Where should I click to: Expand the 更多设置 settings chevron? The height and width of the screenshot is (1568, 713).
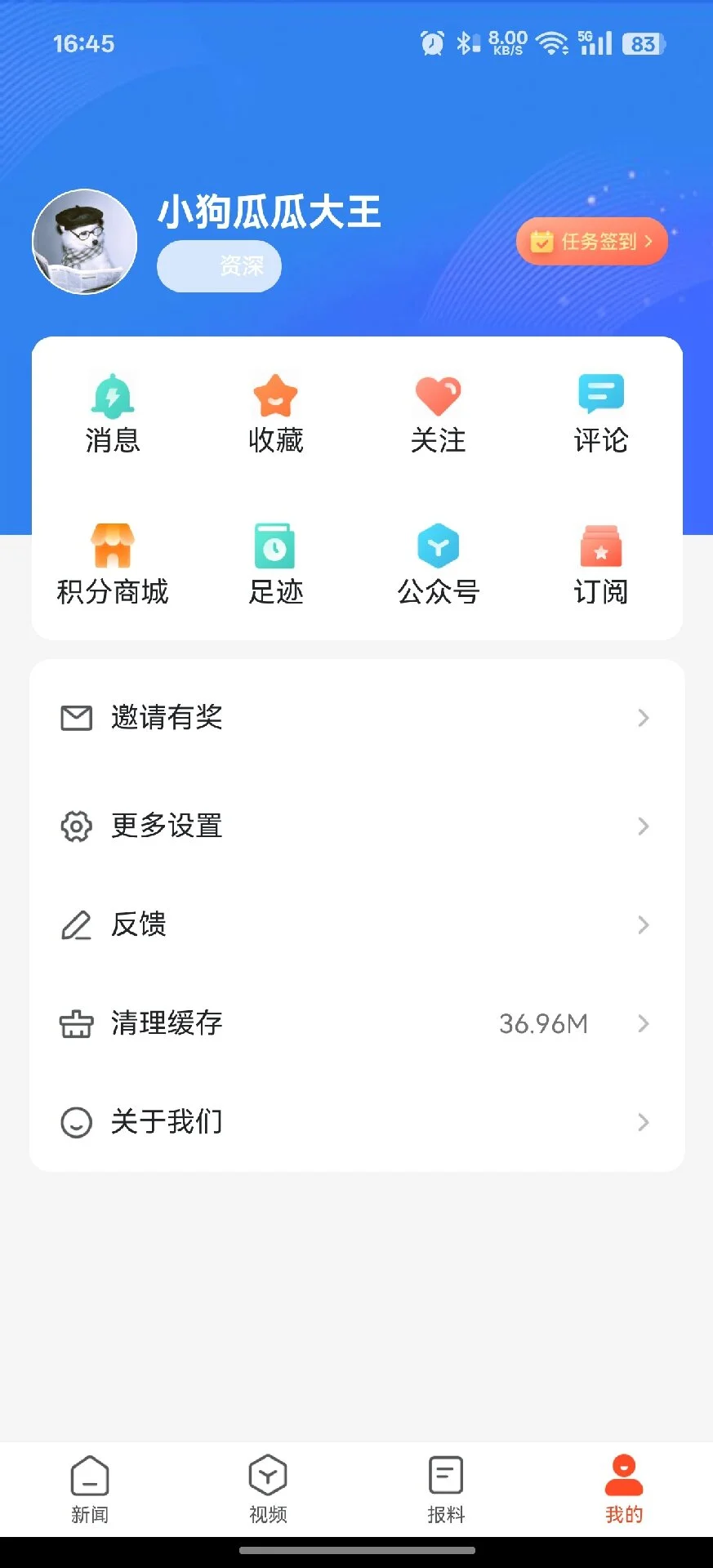(x=643, y=826)
